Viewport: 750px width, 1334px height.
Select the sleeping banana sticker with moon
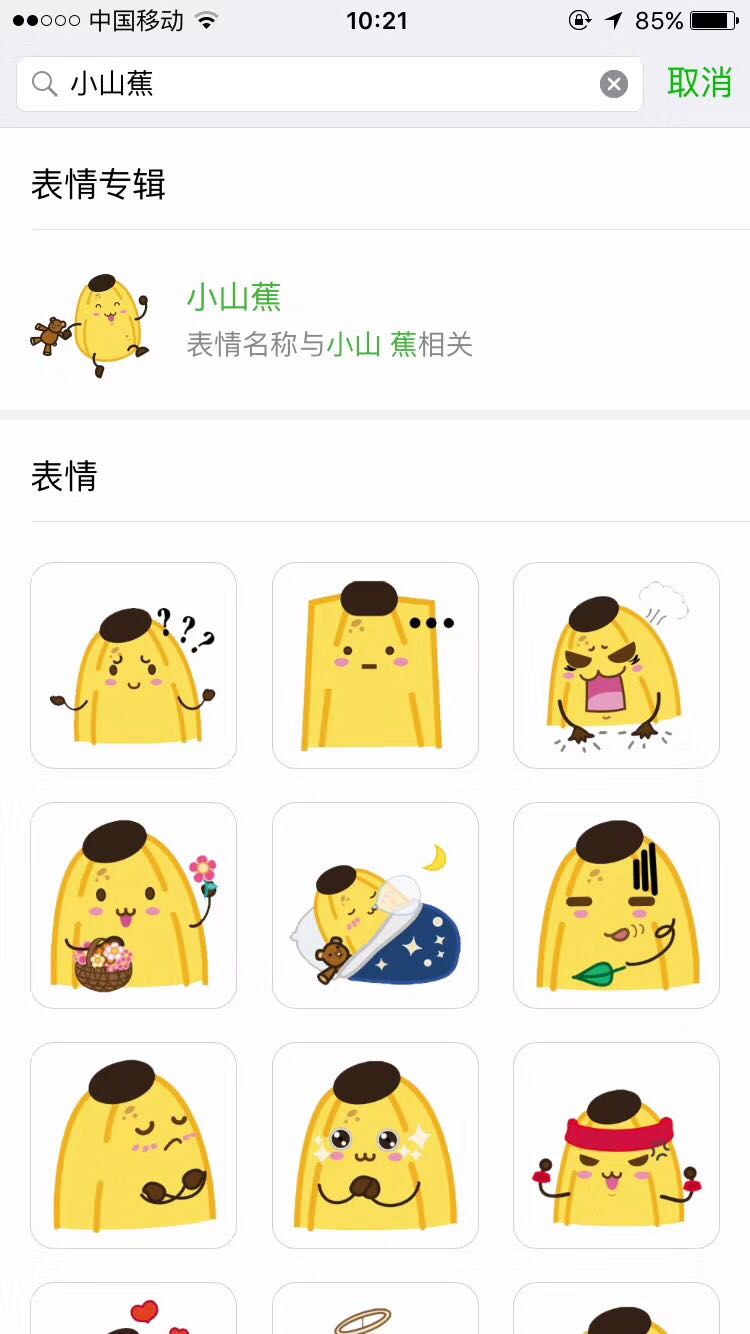375,905
